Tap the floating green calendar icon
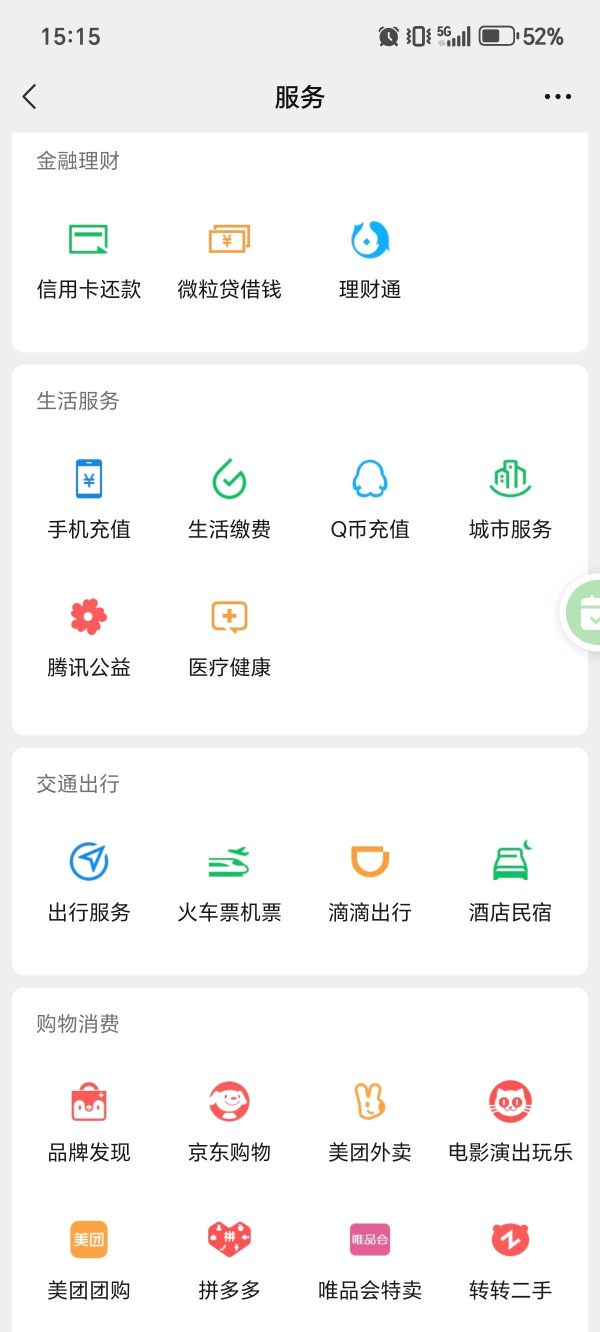 [x=584, y=612]
